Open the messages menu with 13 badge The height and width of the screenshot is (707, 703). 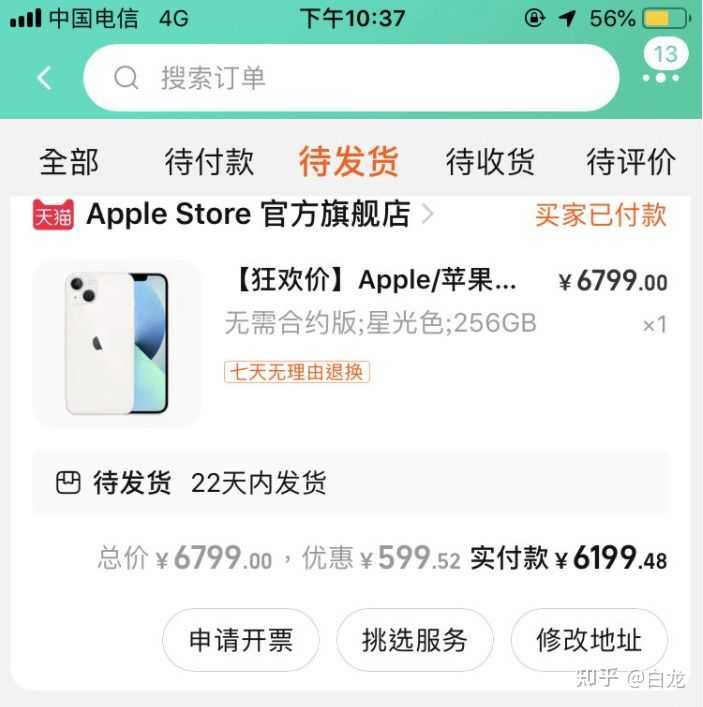coord(662,65)
